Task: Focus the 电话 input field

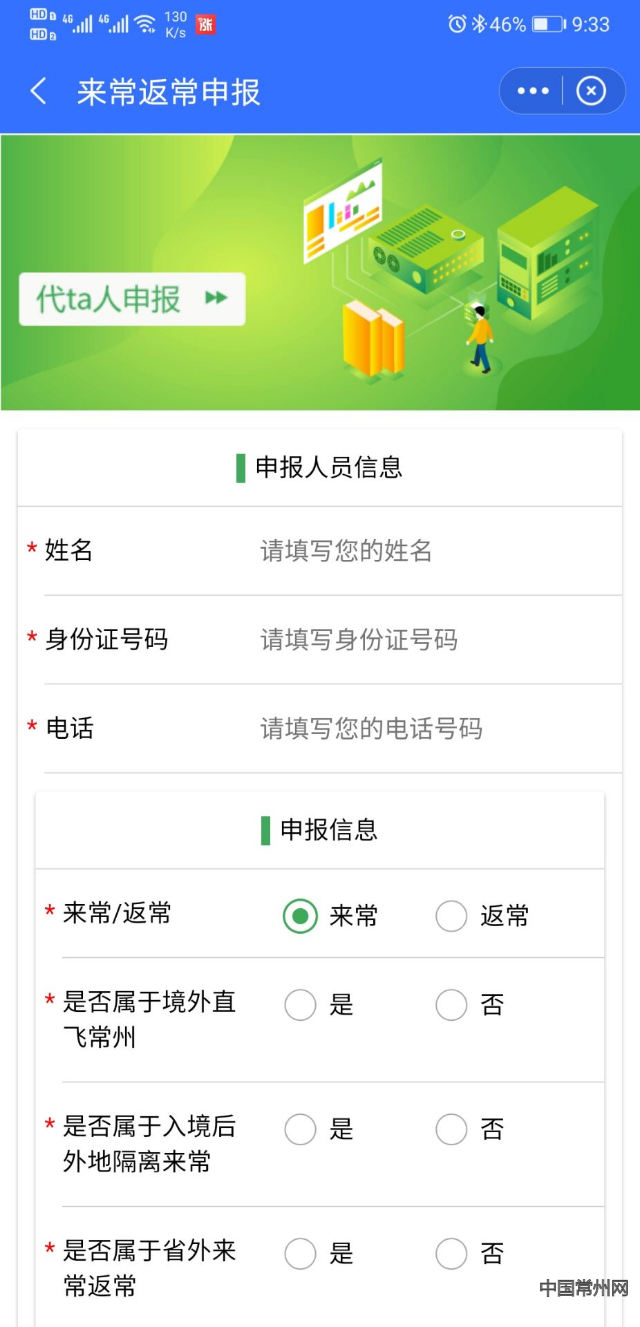Action: tap(430, 729)
